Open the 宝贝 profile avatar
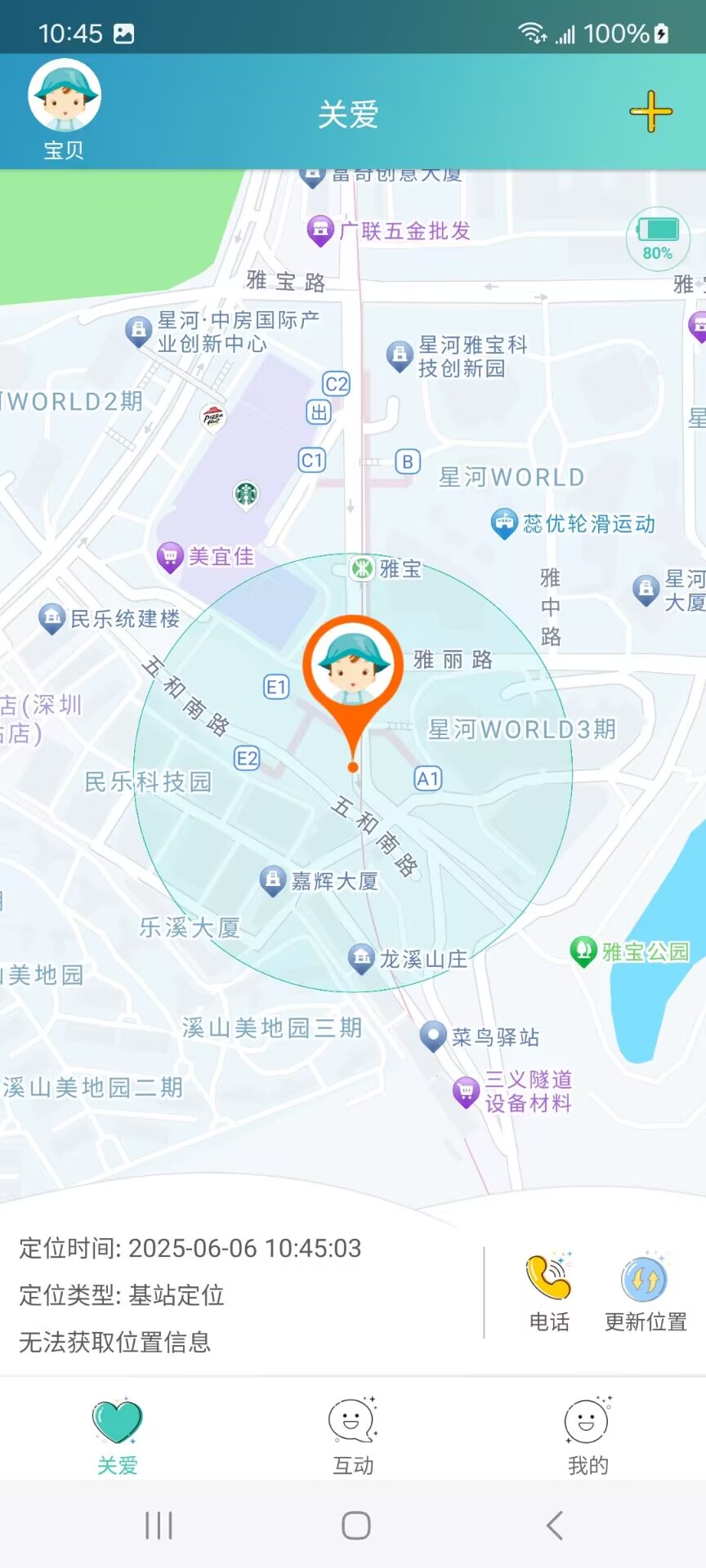Image resolution: width=706 pixels, height=1568 pixels. click(65, 96)
